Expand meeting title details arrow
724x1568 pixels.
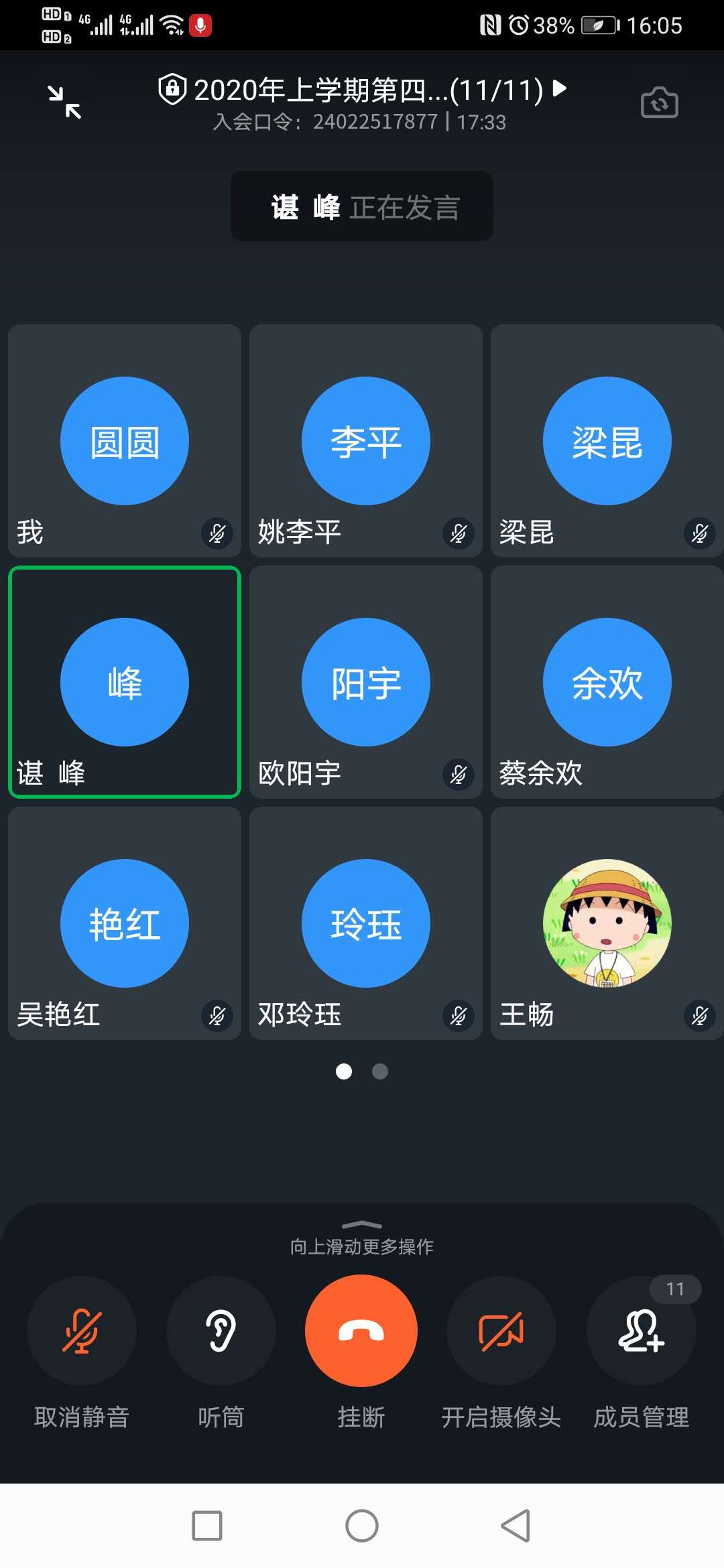560,88
